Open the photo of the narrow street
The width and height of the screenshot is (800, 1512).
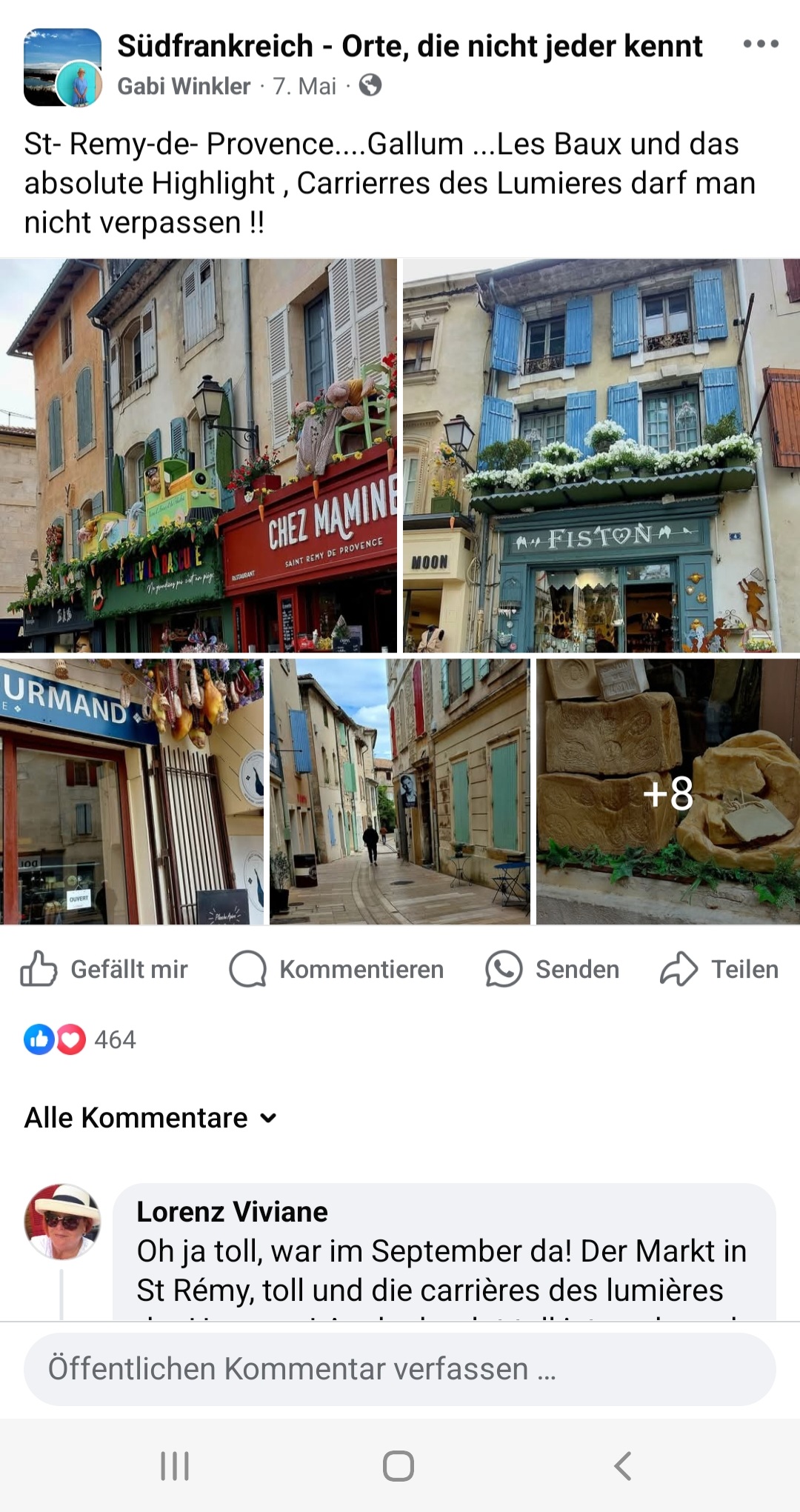pos(399,791)
